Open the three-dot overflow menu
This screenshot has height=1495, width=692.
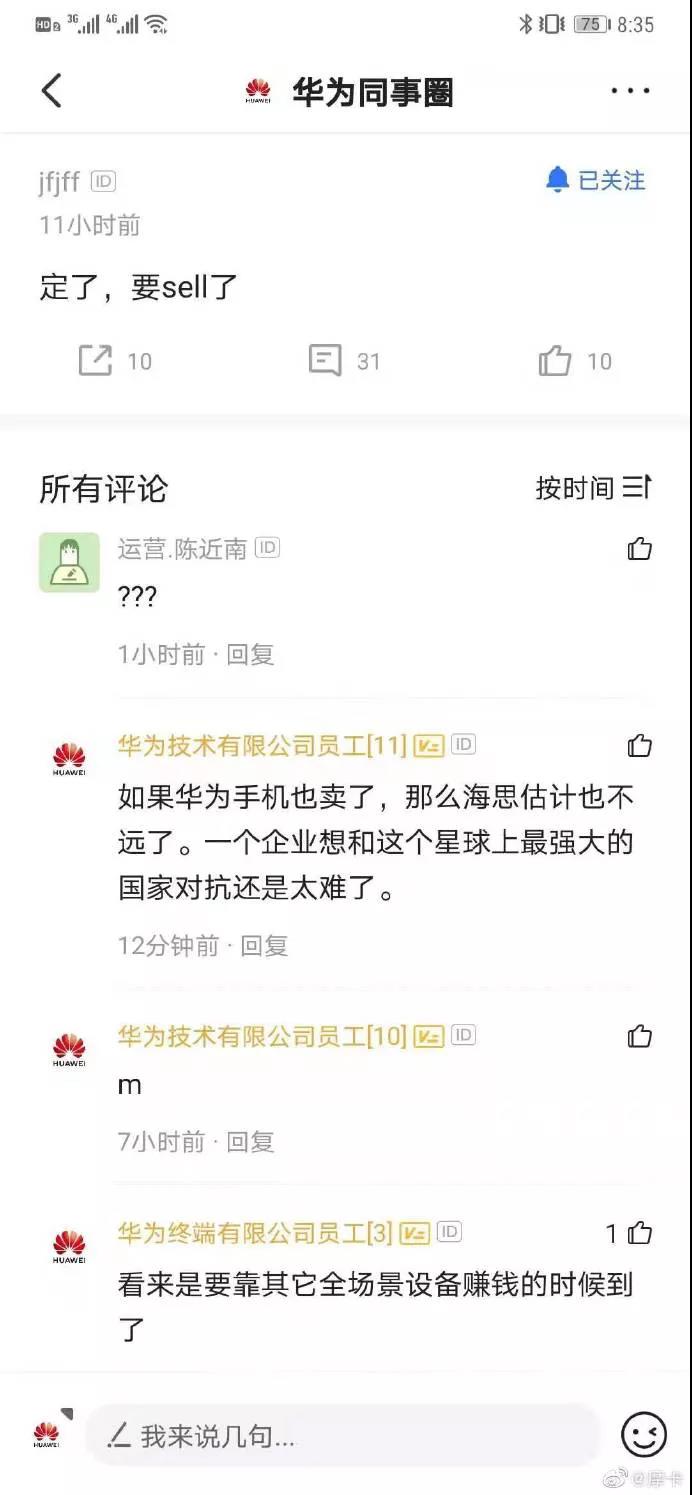630,91
